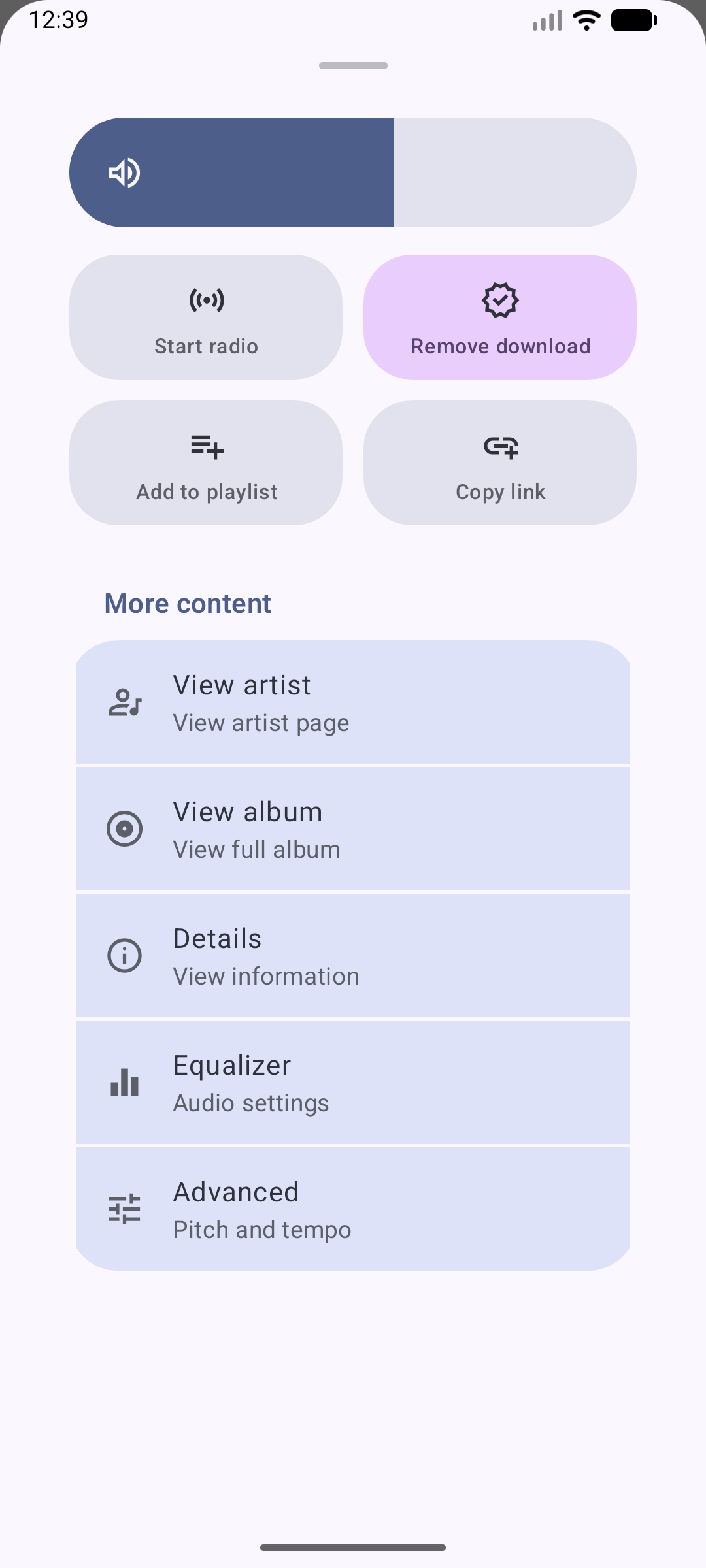Start radio from this song
Image resolution: width=706 pixels, height=1568 pixels.
[206, 318]
